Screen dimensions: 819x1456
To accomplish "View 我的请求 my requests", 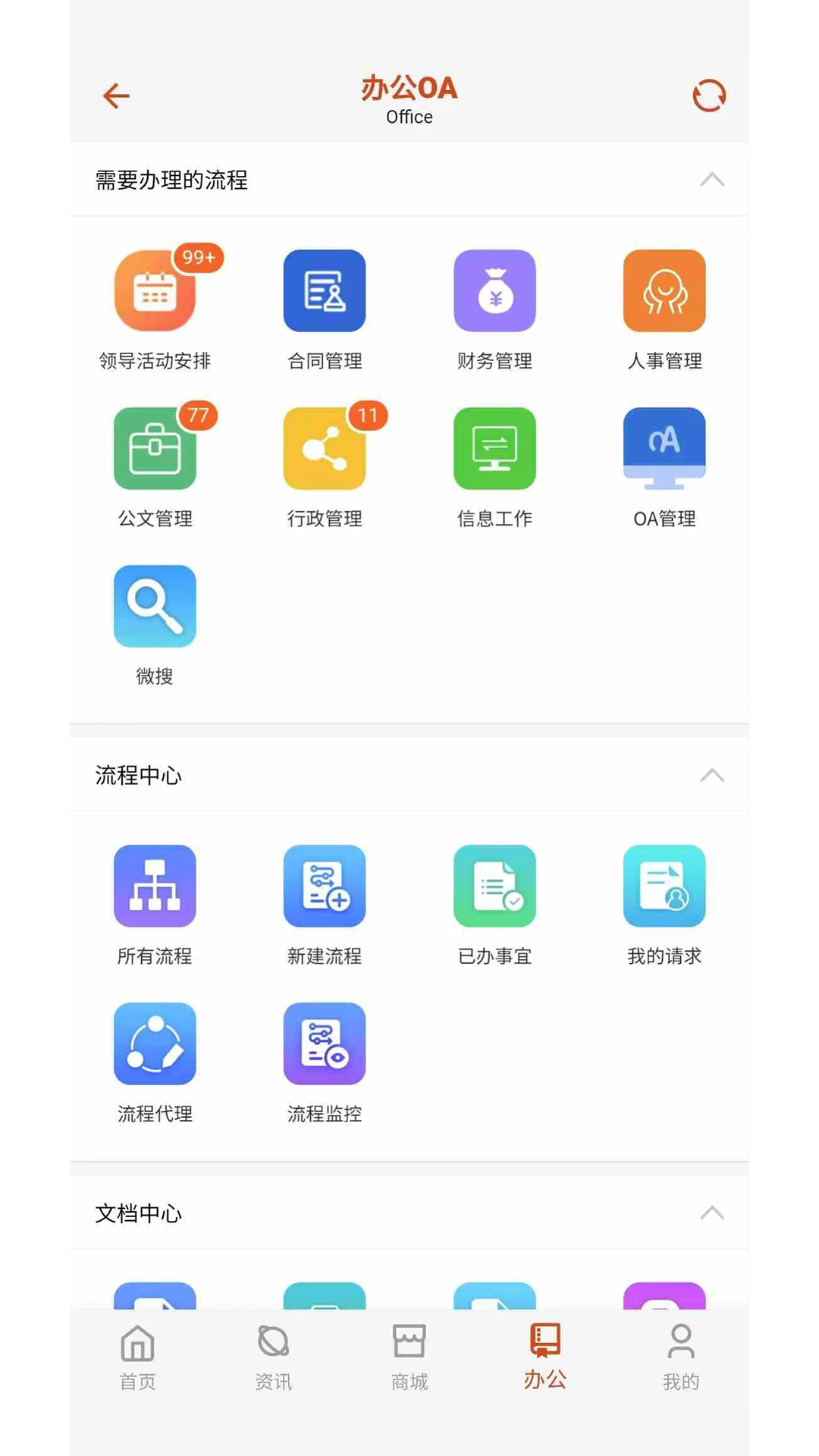I will coord(664,886).
